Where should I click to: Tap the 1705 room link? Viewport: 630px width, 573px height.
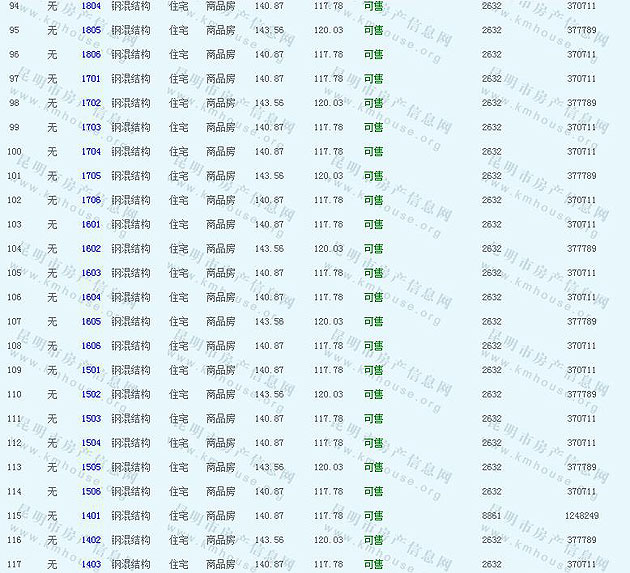(x=91, y=176)
